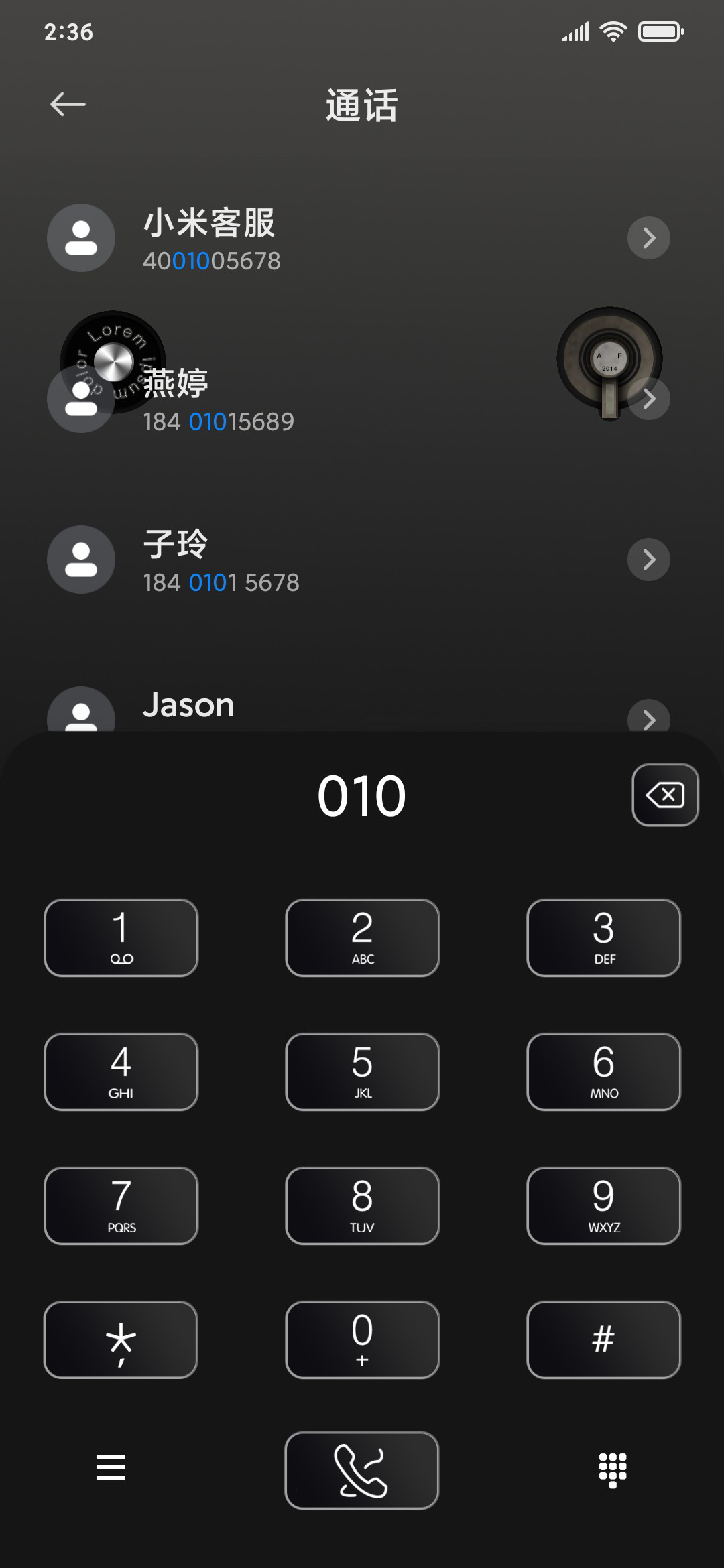
Task: Tap the 2 ABC key
Action: (362, 937)
